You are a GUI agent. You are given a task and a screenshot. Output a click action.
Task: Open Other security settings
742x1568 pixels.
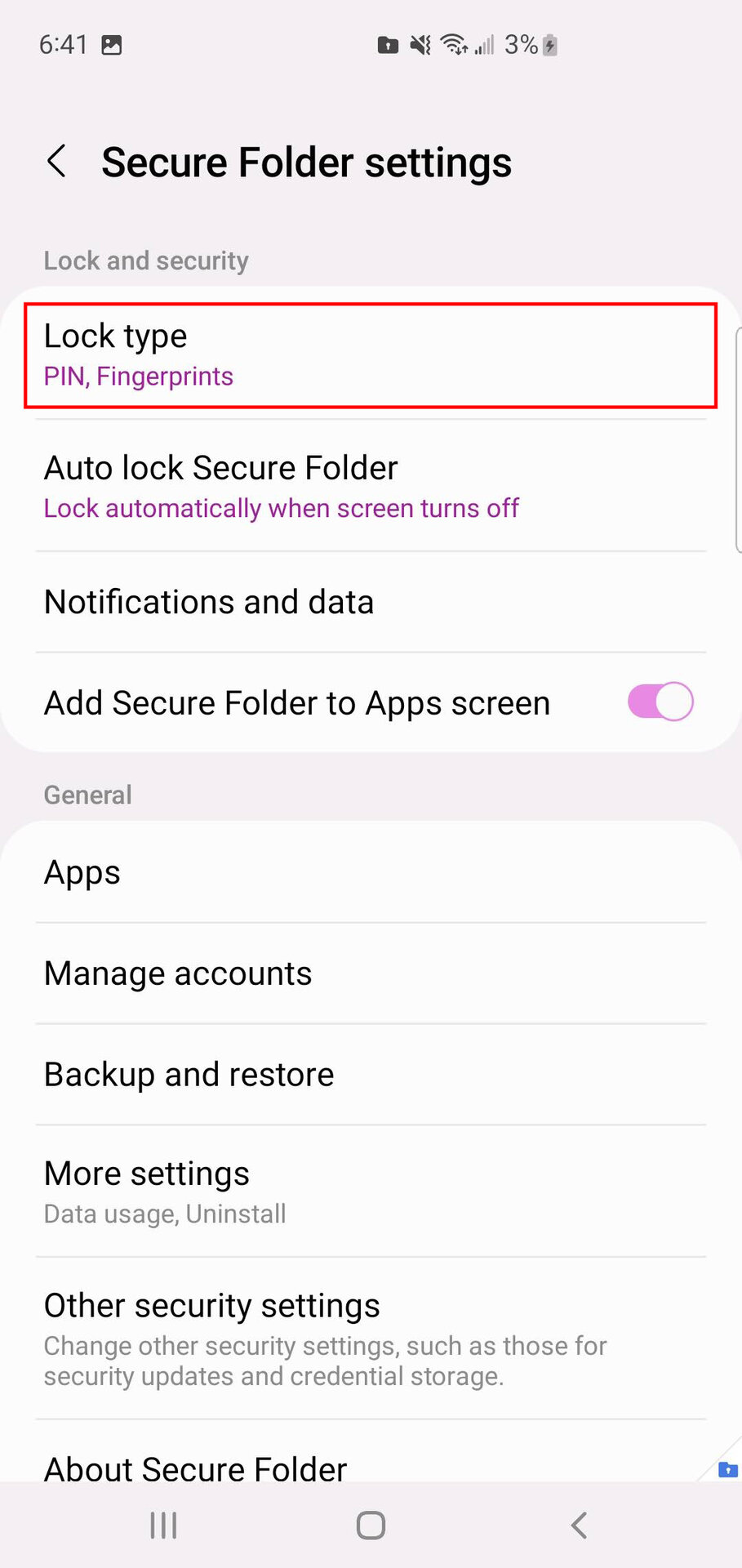click(371, 1339)
